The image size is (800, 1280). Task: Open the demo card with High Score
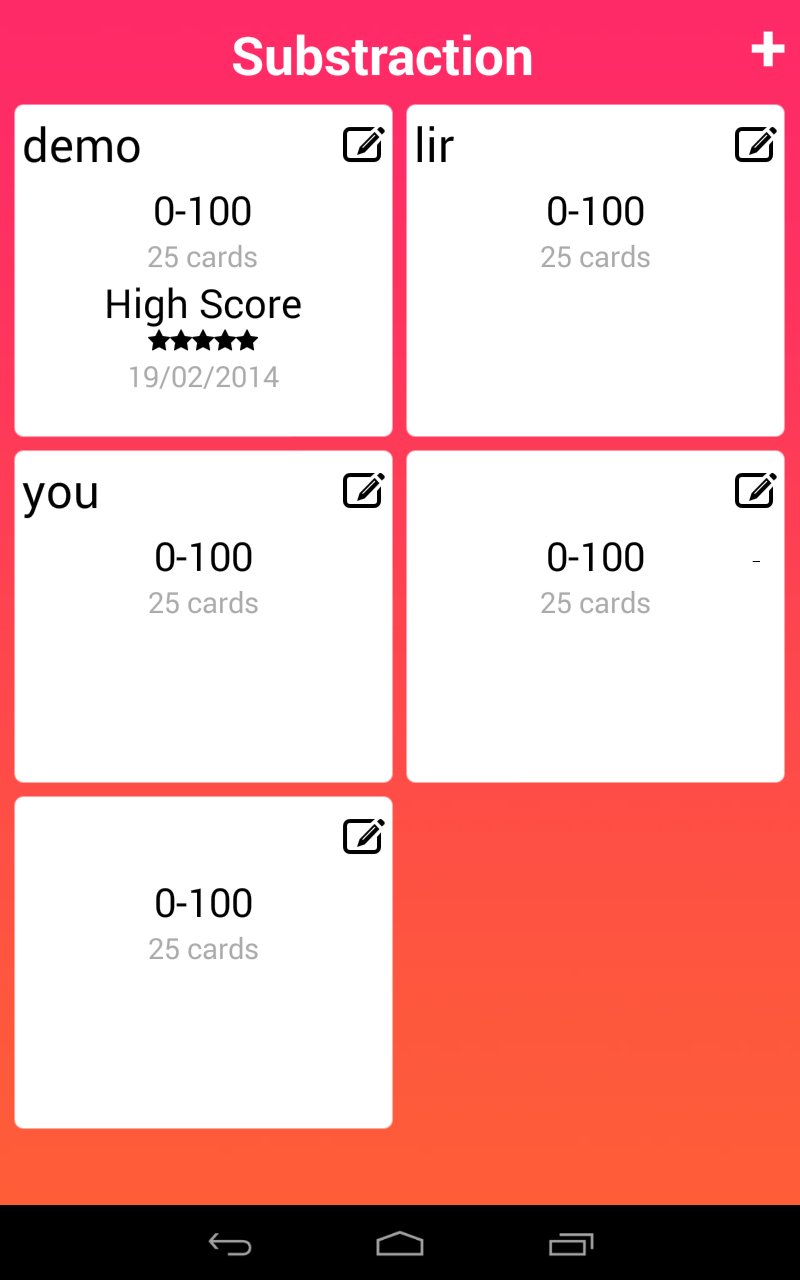tap(203, 271)
